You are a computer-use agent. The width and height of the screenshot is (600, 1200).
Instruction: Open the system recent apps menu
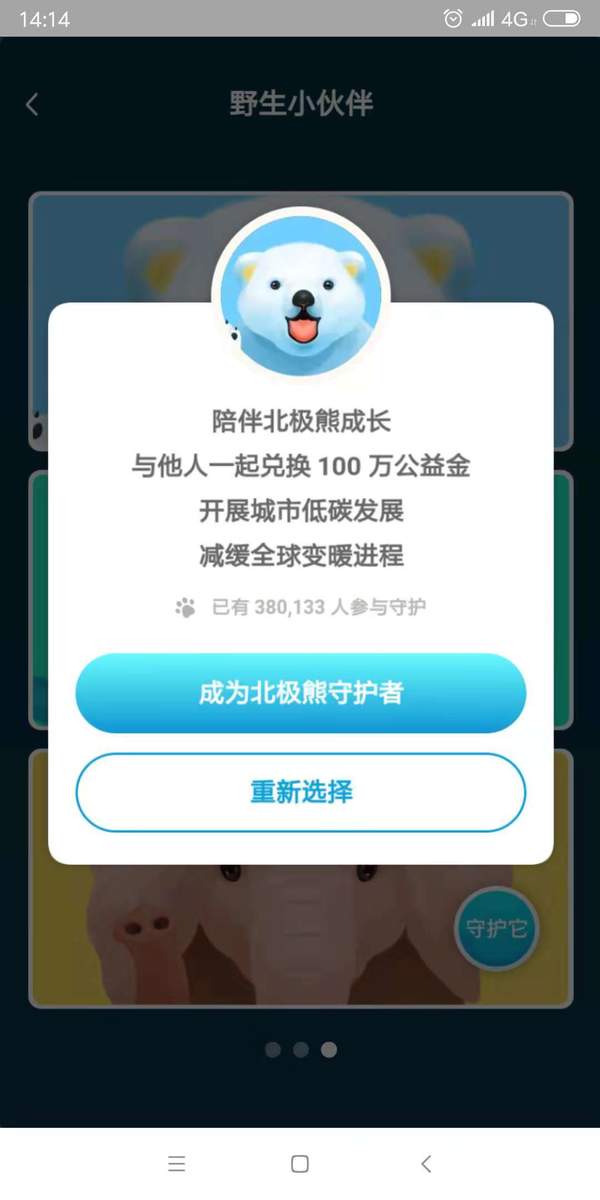point(177,1163)
